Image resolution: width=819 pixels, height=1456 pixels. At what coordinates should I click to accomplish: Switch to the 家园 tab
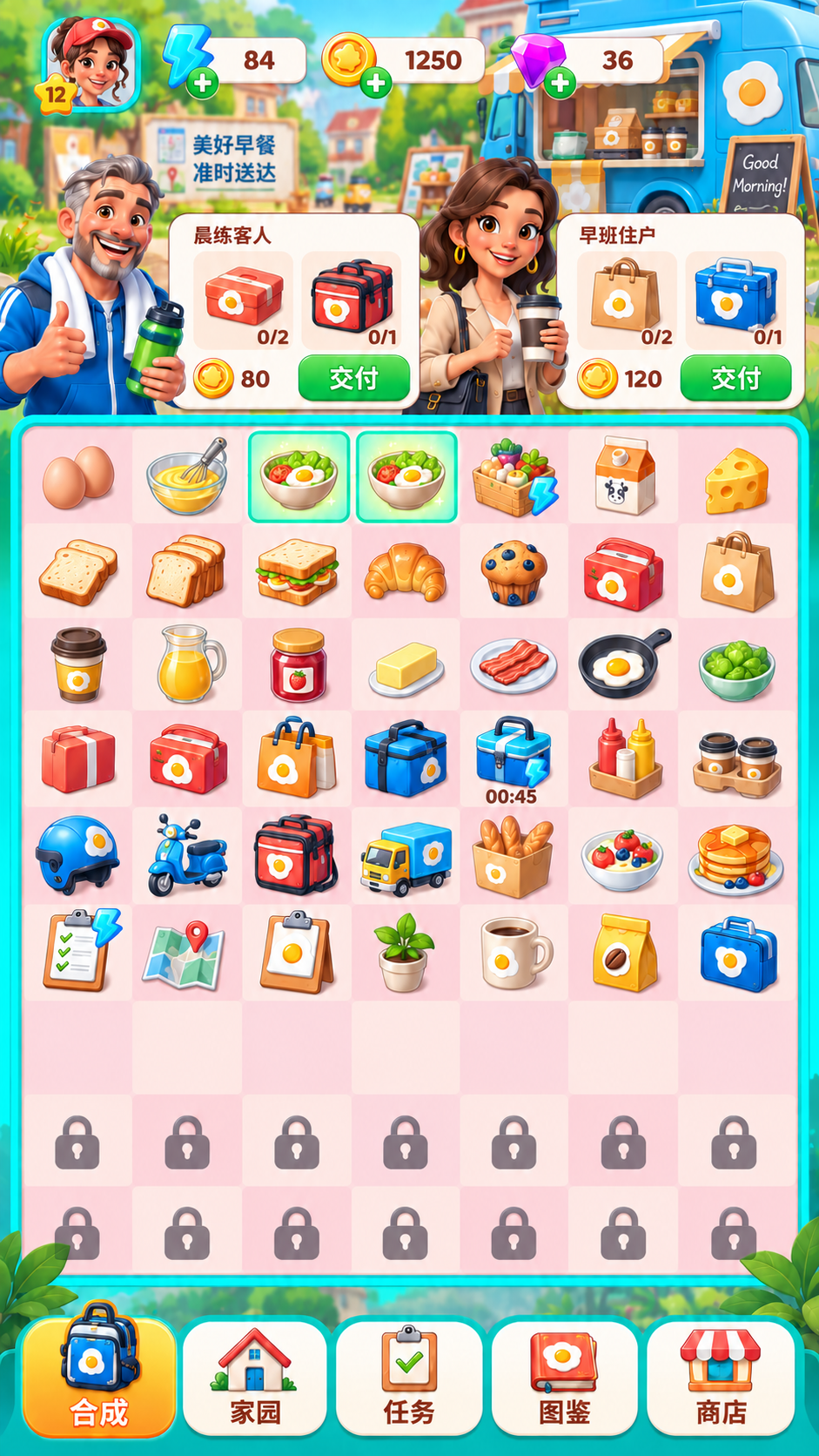point(254,1378)
